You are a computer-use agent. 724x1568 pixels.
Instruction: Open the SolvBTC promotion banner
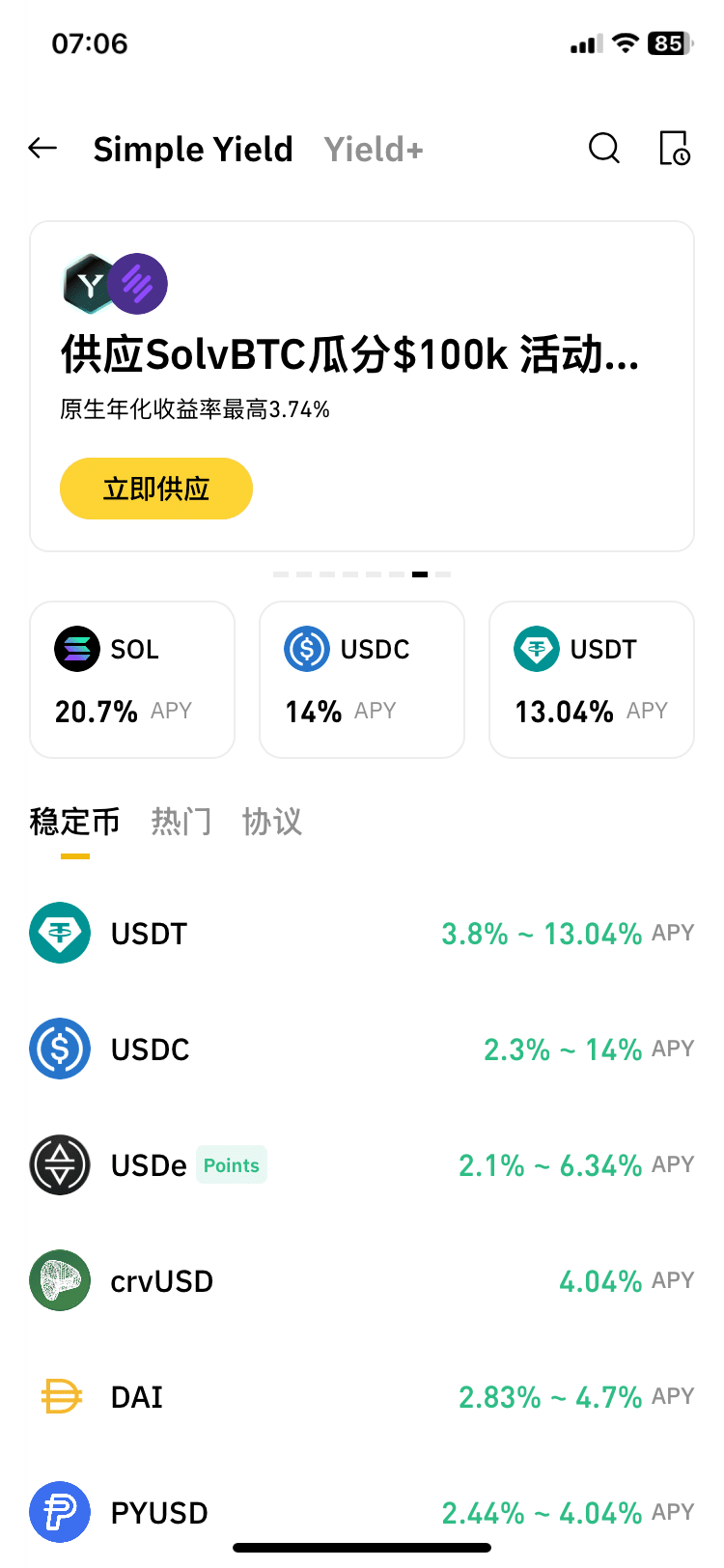(x=362, y=386)
